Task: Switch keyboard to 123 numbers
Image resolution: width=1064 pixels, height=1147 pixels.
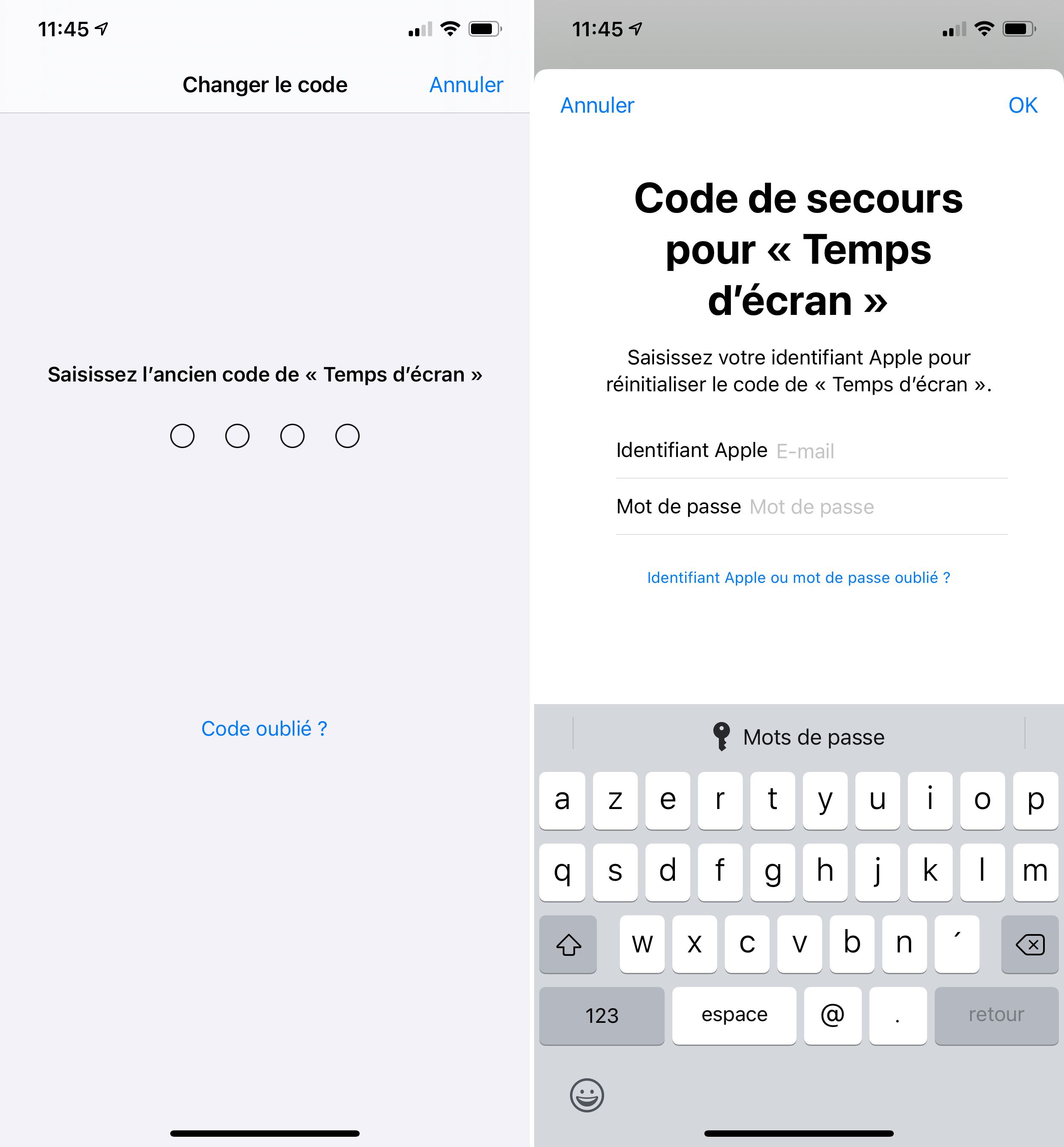Action: pyautogui.click(x=602, y=1015)
